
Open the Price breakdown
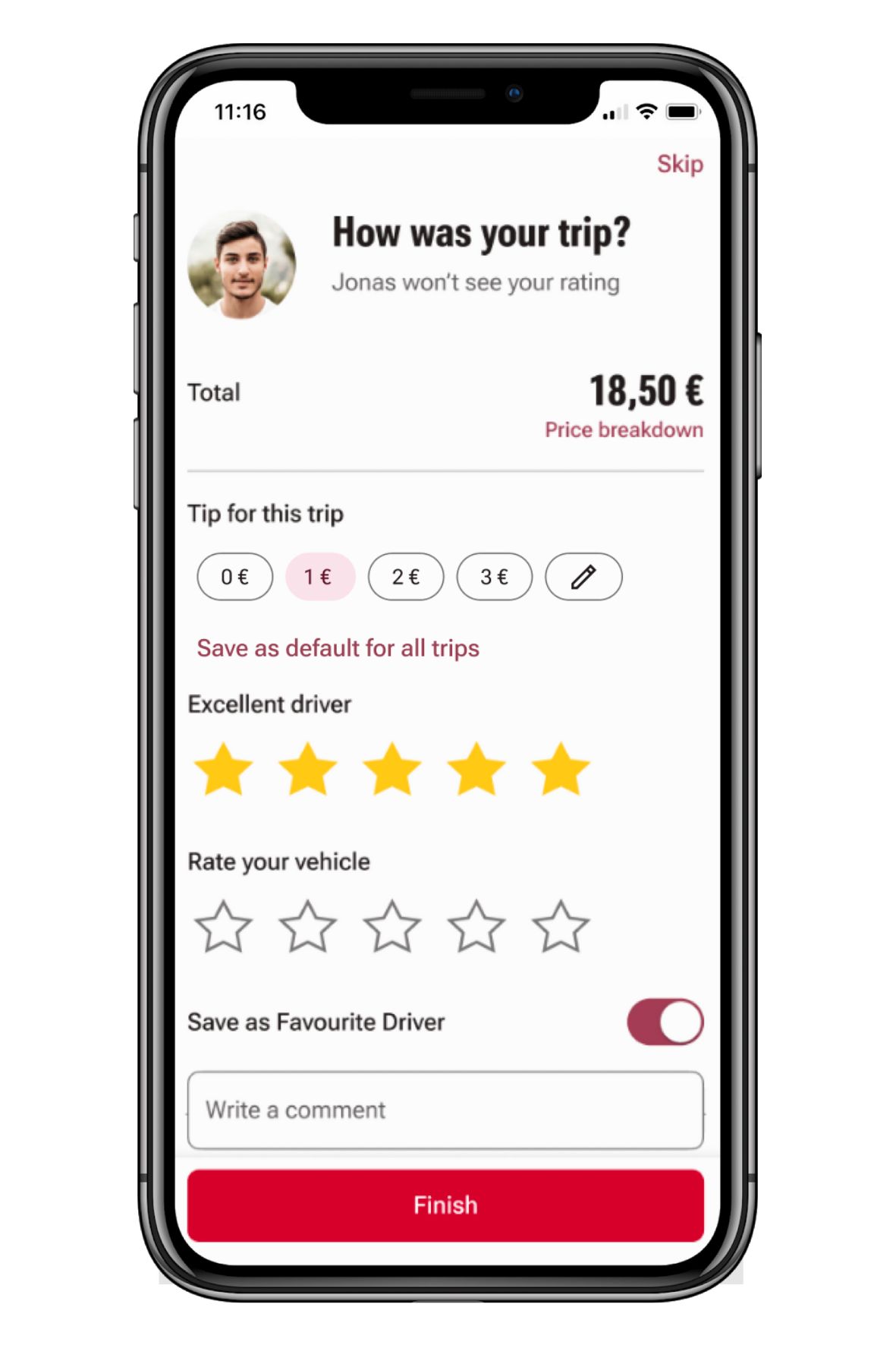click(623, 430)
